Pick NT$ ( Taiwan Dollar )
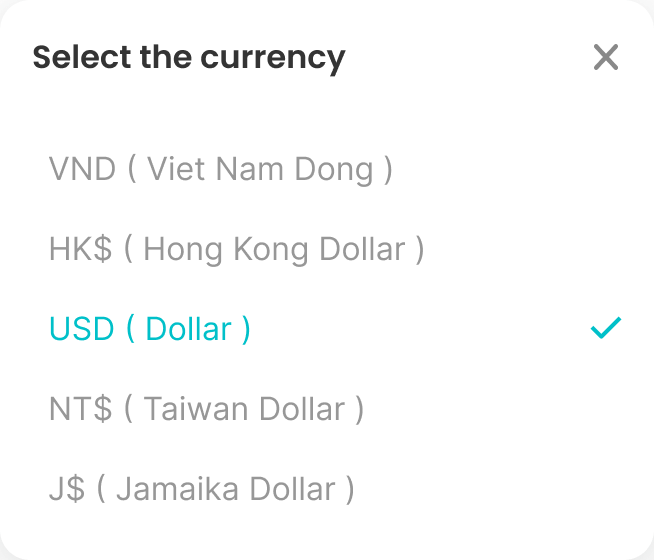This screenshot has height=560, width=654. click(206, 409)
